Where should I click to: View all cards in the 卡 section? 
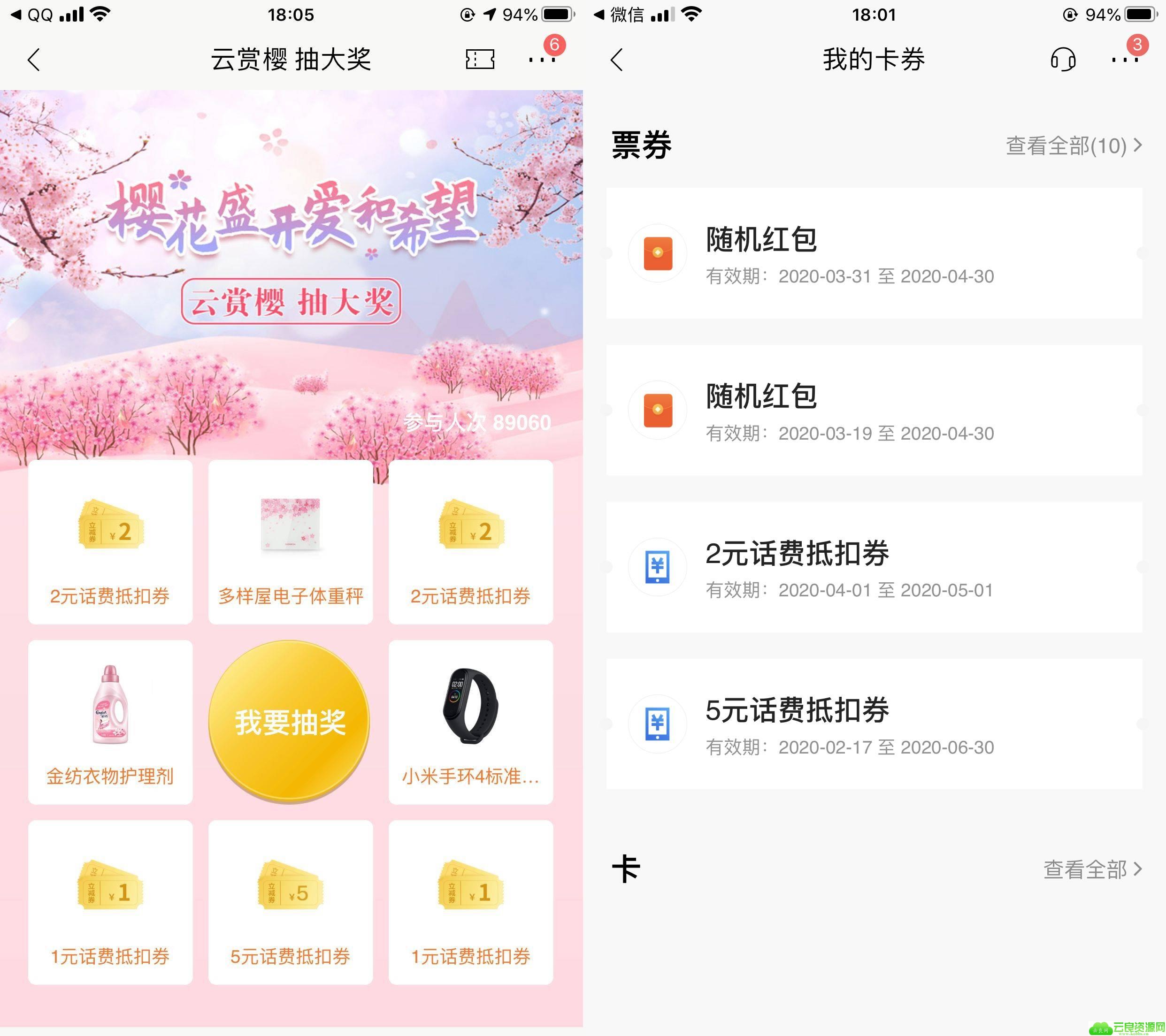pyautogui.click(x=1092, y=869)
